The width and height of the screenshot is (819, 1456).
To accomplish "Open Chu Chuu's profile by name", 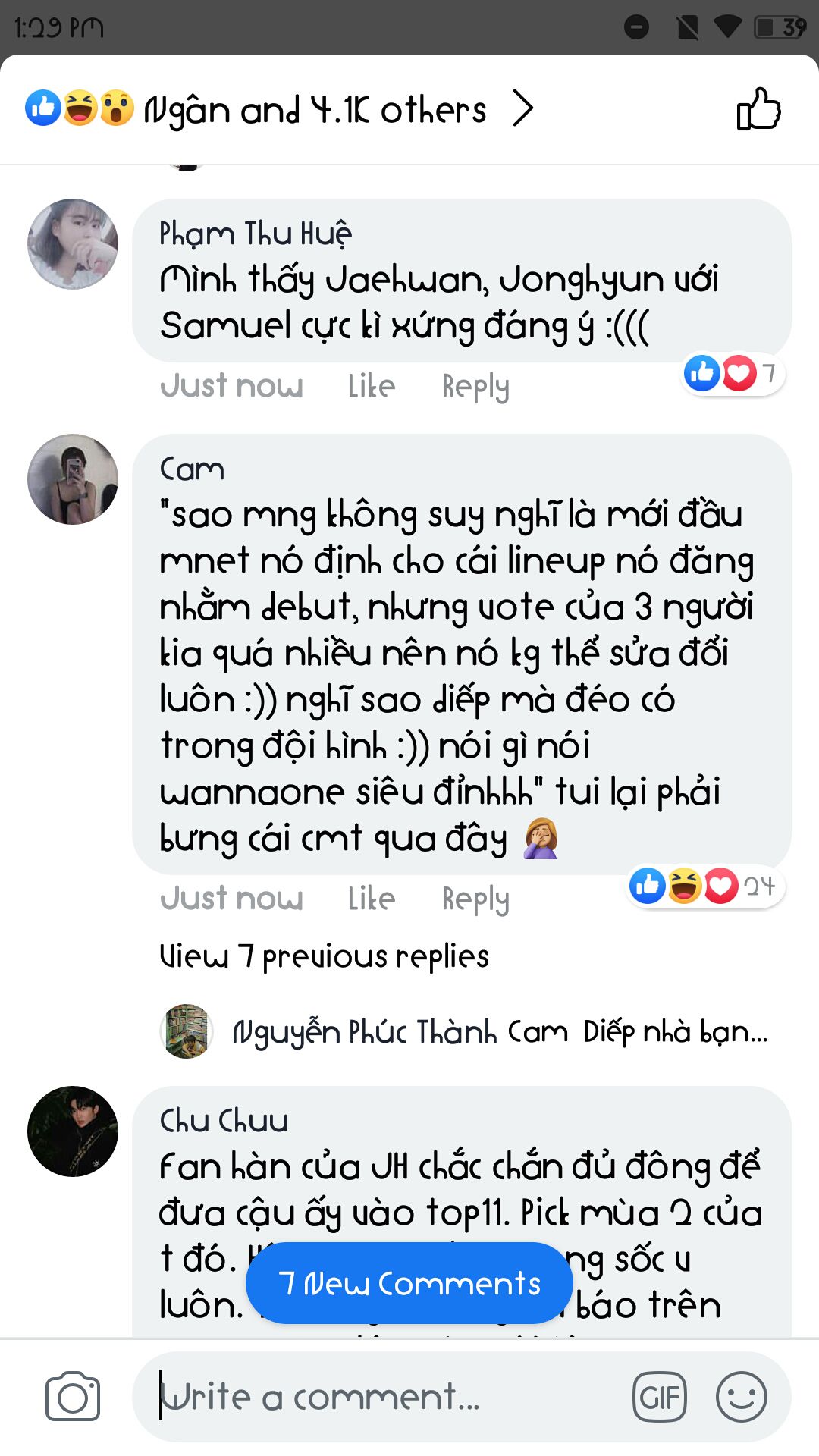I will pos(224,1121).
